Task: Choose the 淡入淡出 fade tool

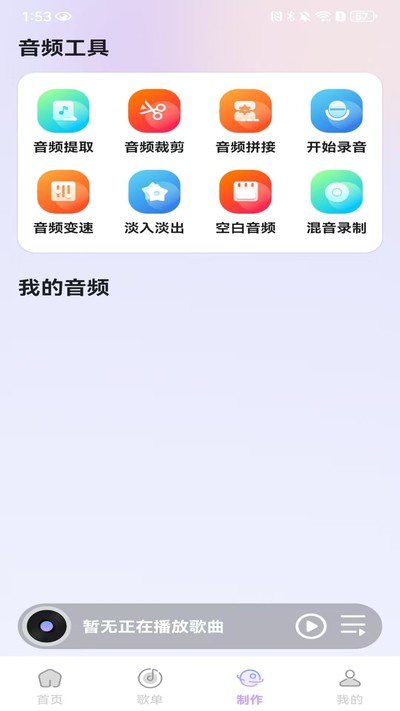Action: tap(154, 202)
